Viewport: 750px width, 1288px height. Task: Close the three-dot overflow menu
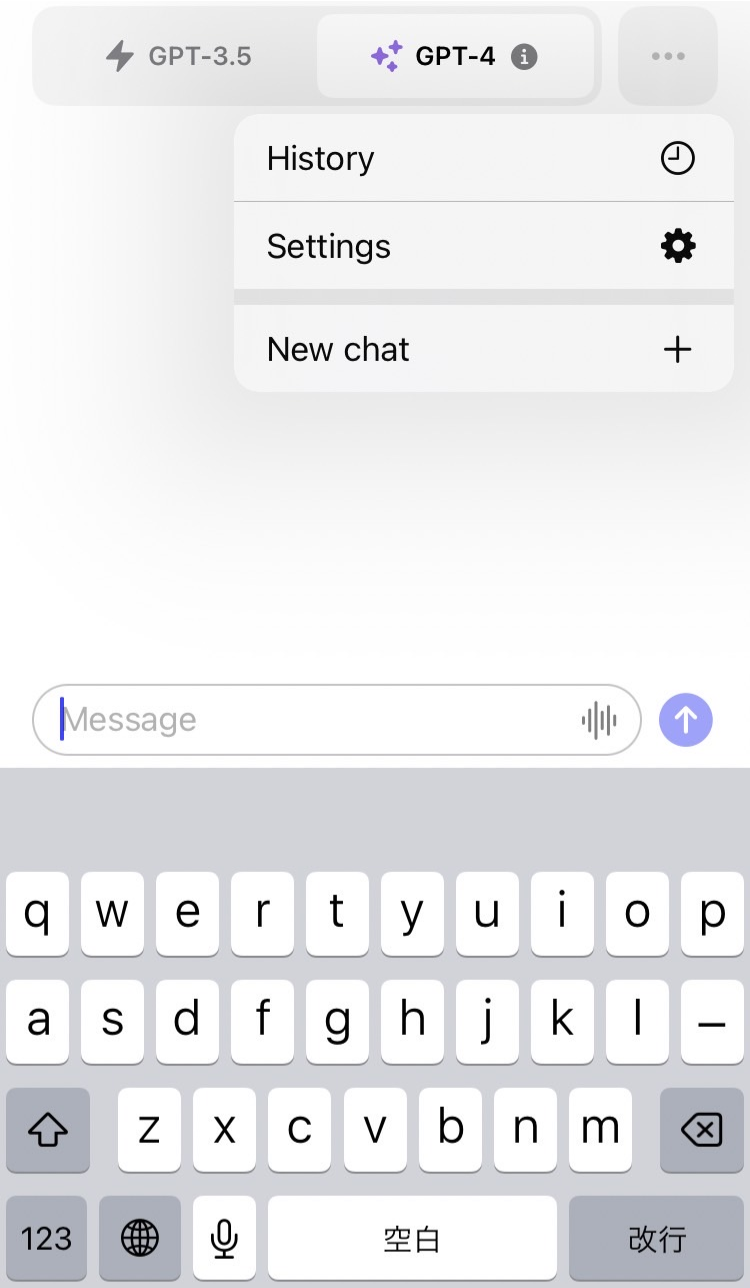click(x=668, y=56)
